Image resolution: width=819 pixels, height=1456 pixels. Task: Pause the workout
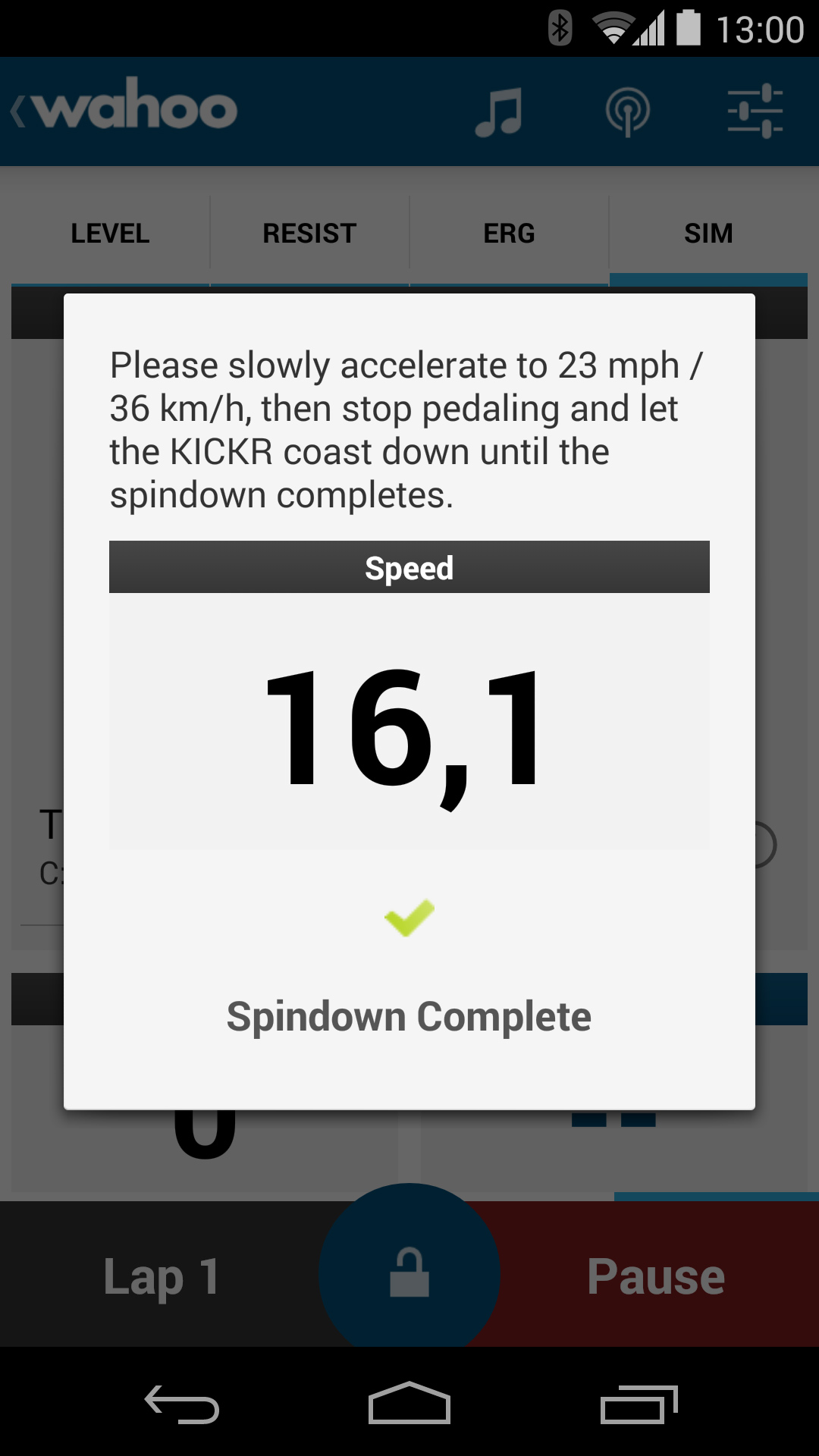(656, 1276)
